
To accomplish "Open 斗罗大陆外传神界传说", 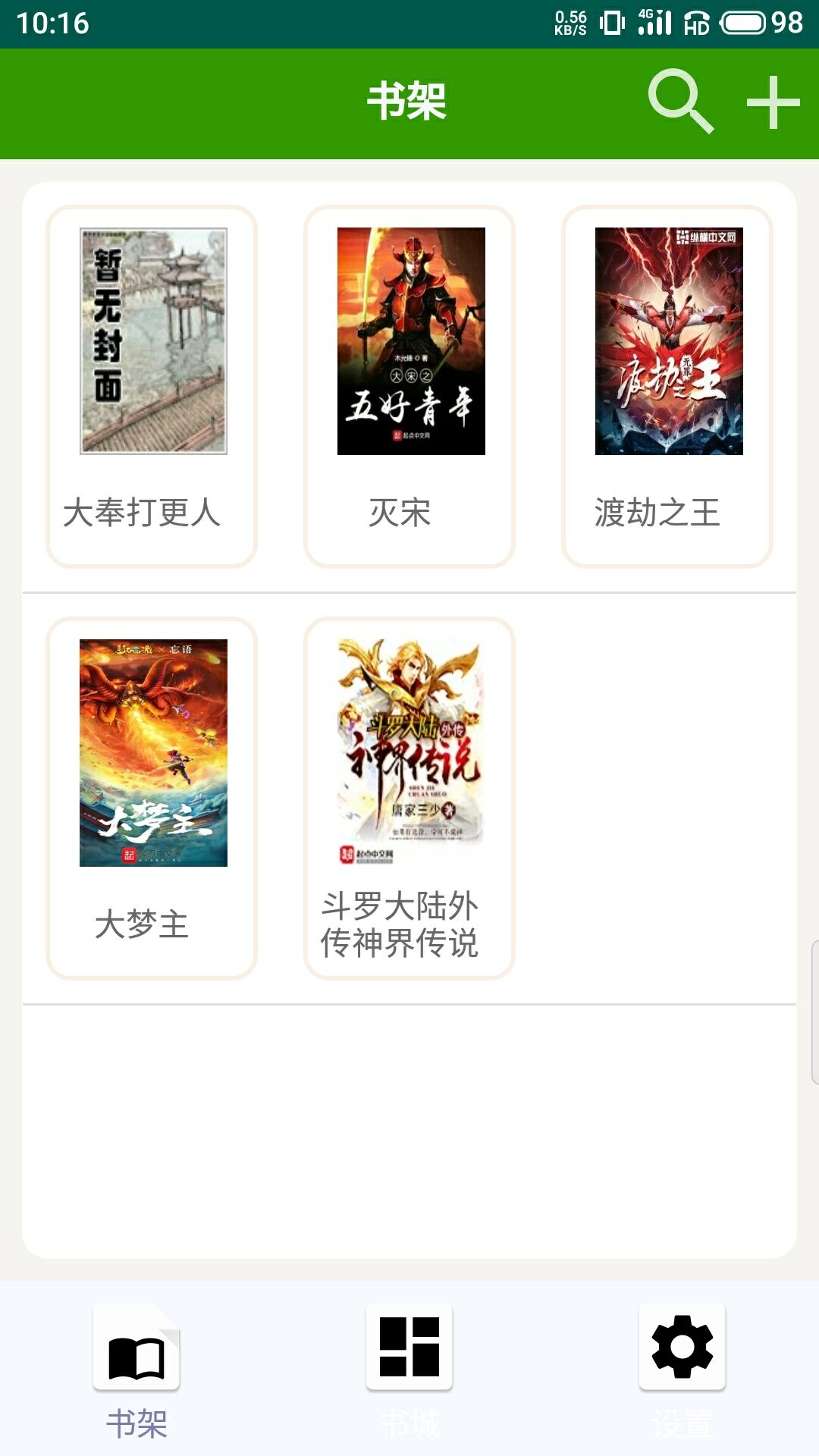I will pos(409,798).
